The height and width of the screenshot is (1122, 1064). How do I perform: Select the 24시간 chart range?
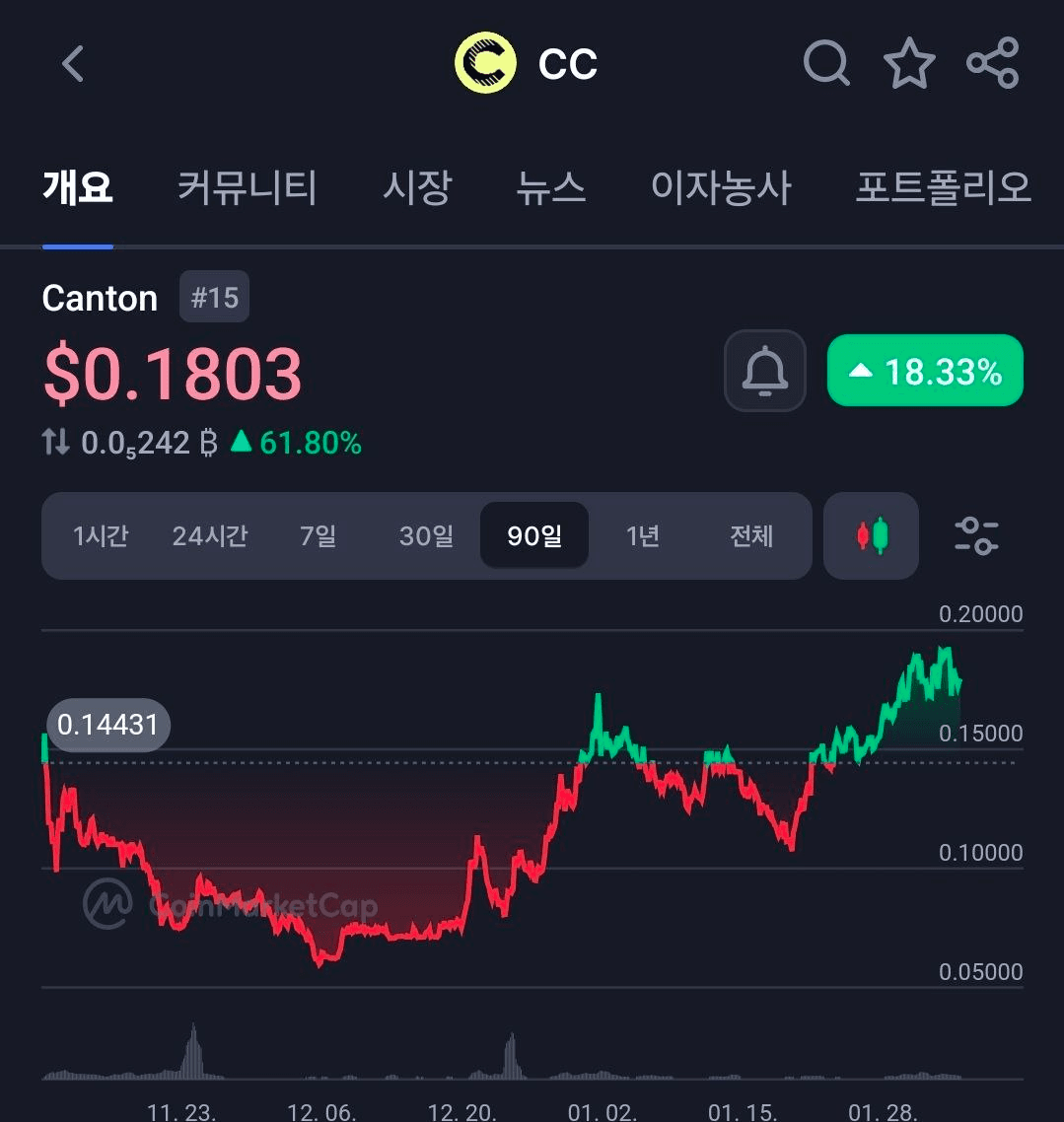[x=210, y=536]
